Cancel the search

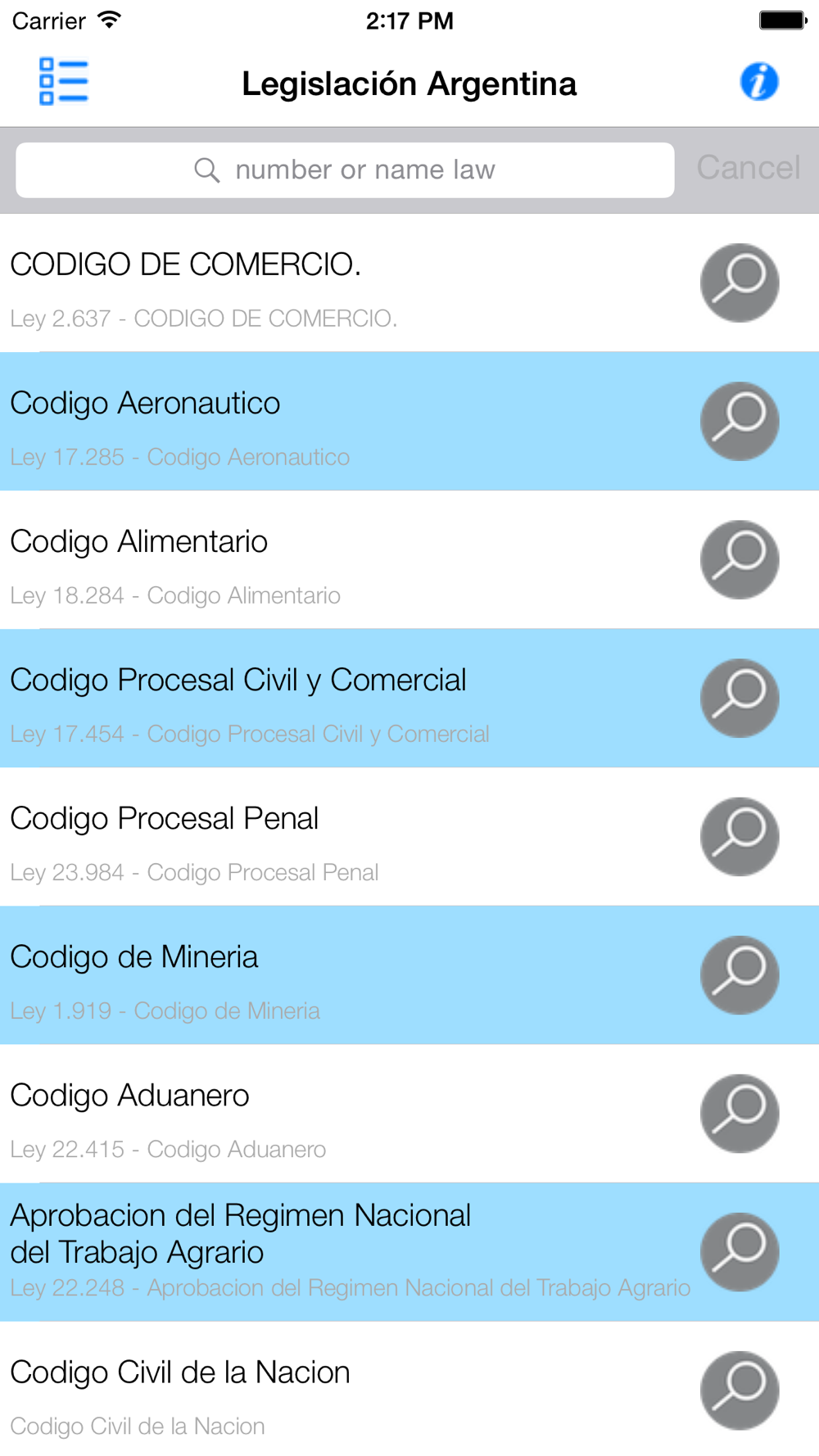(749, 168)
